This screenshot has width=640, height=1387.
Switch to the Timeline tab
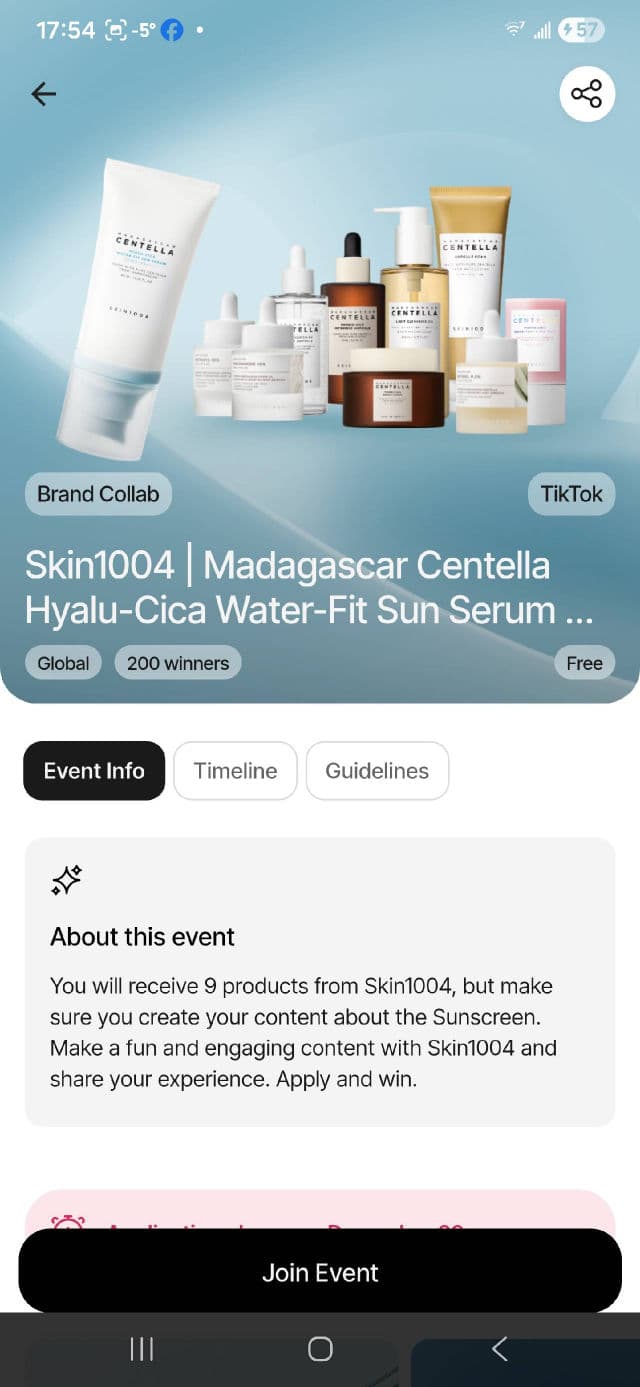point(235,771)
